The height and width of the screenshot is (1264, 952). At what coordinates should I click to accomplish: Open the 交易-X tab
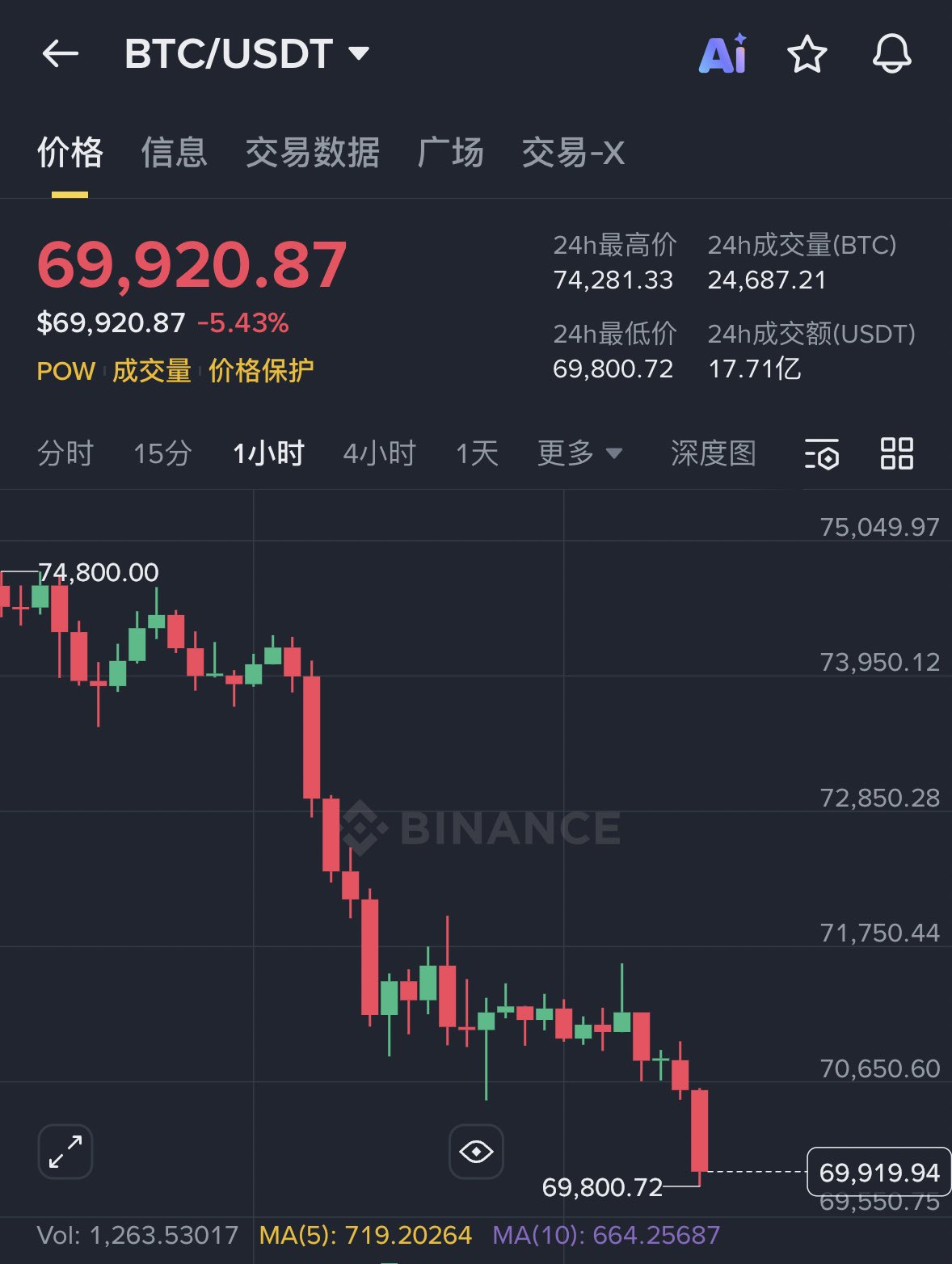pos(573,152)
